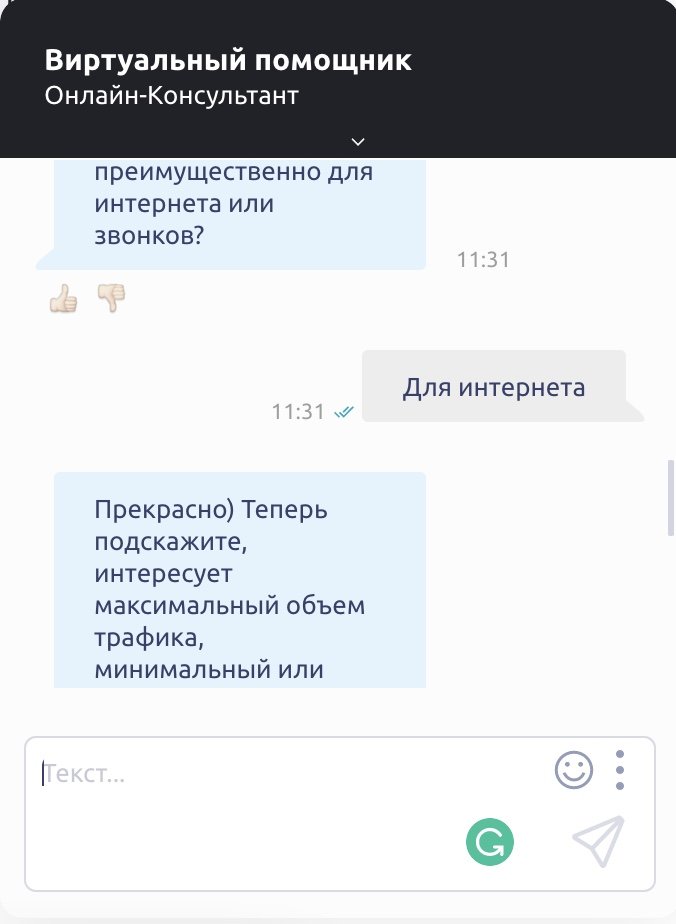Send the message with paper plane icon

pos(598,842)
